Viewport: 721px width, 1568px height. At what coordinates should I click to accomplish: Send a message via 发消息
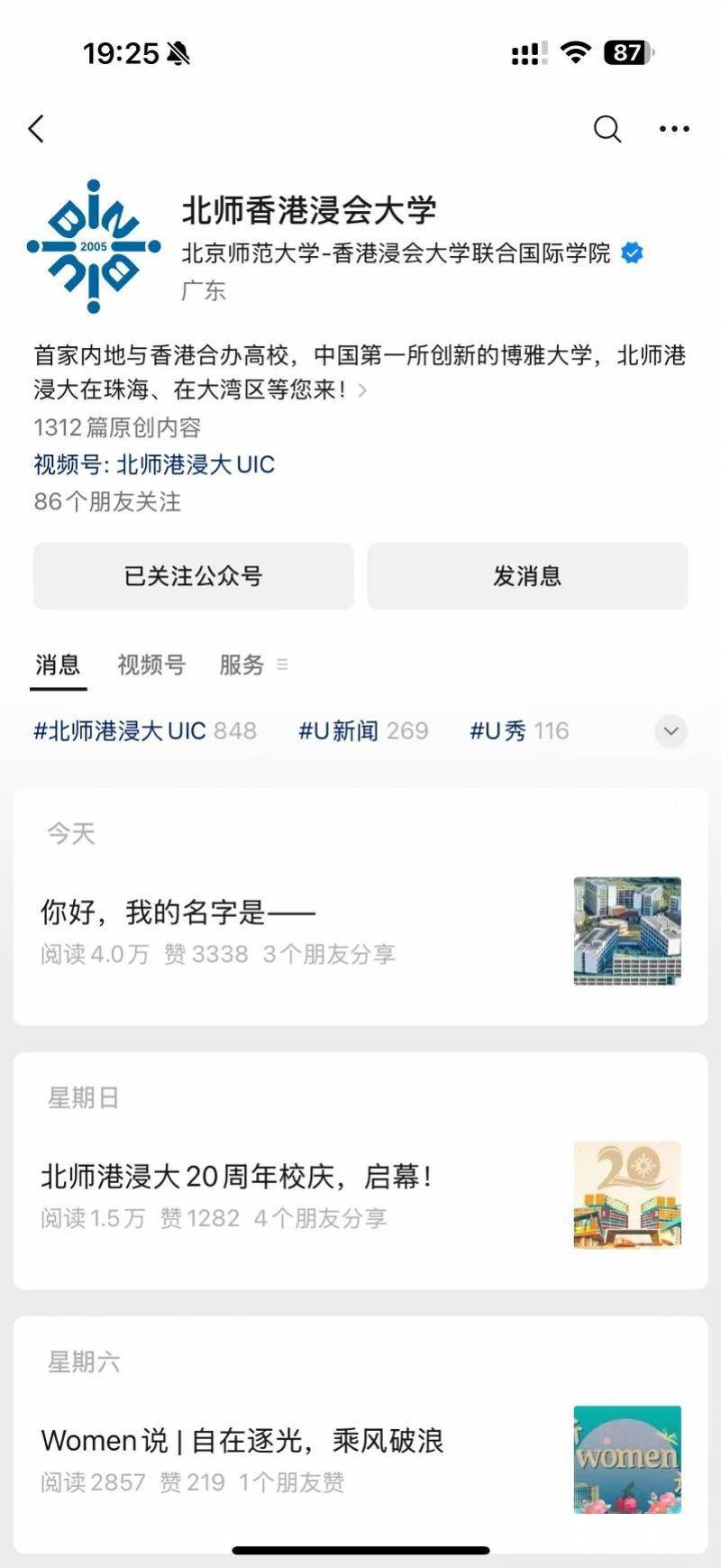527,576
